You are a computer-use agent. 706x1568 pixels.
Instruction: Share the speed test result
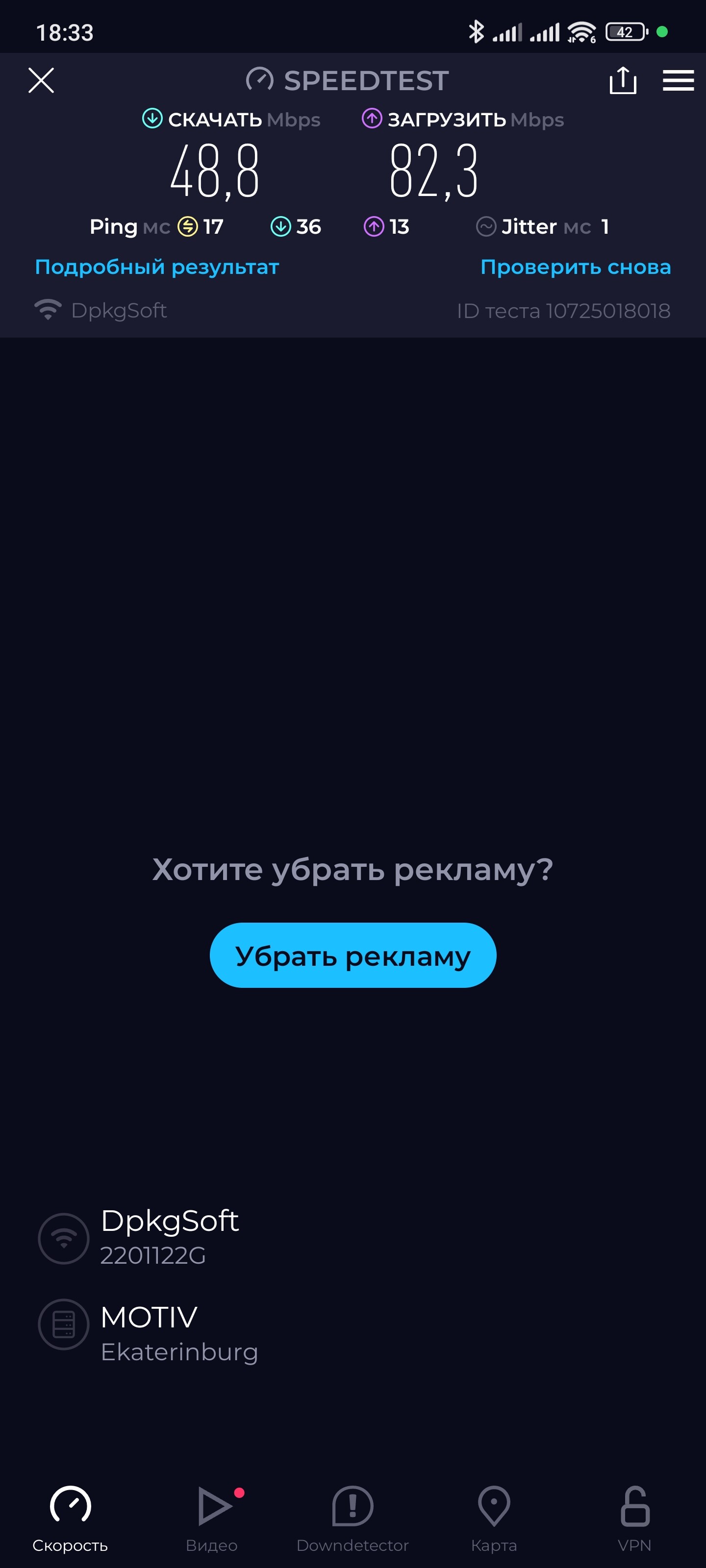[623, 80]
